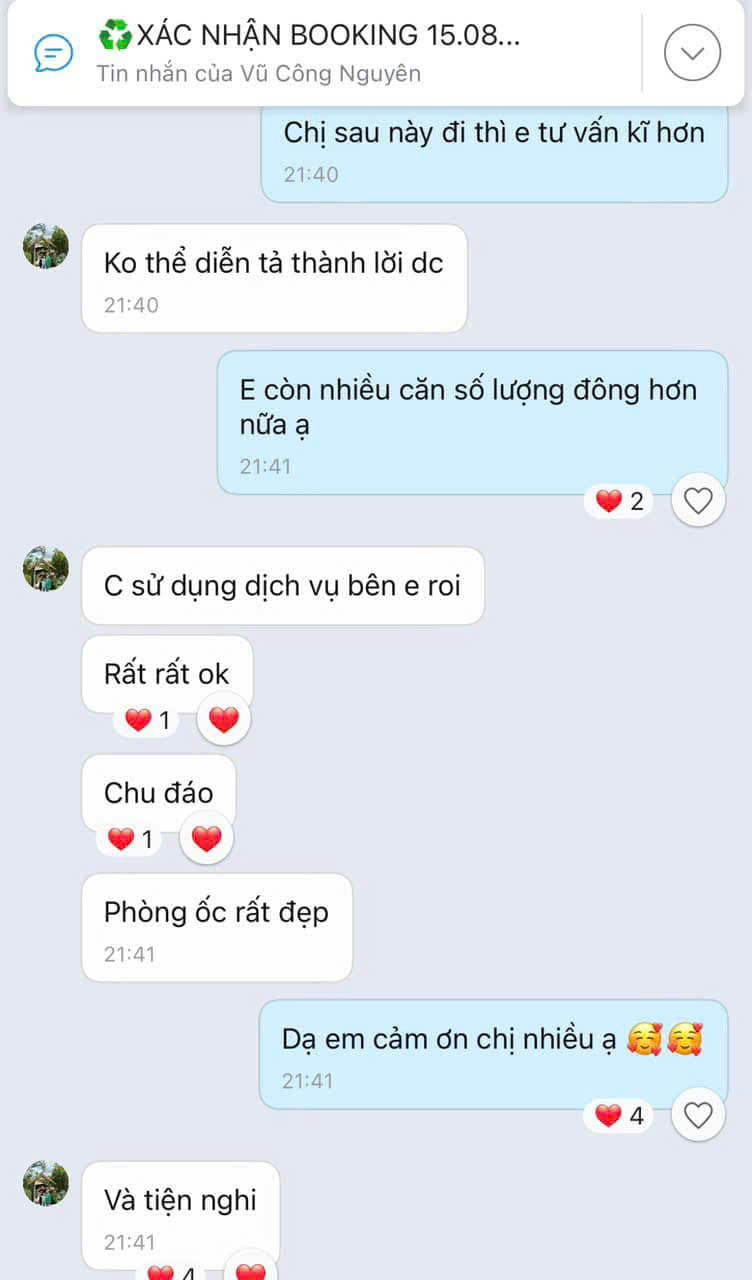View profile from avatar beside "Và tiện nghi"

[46, 1183]
